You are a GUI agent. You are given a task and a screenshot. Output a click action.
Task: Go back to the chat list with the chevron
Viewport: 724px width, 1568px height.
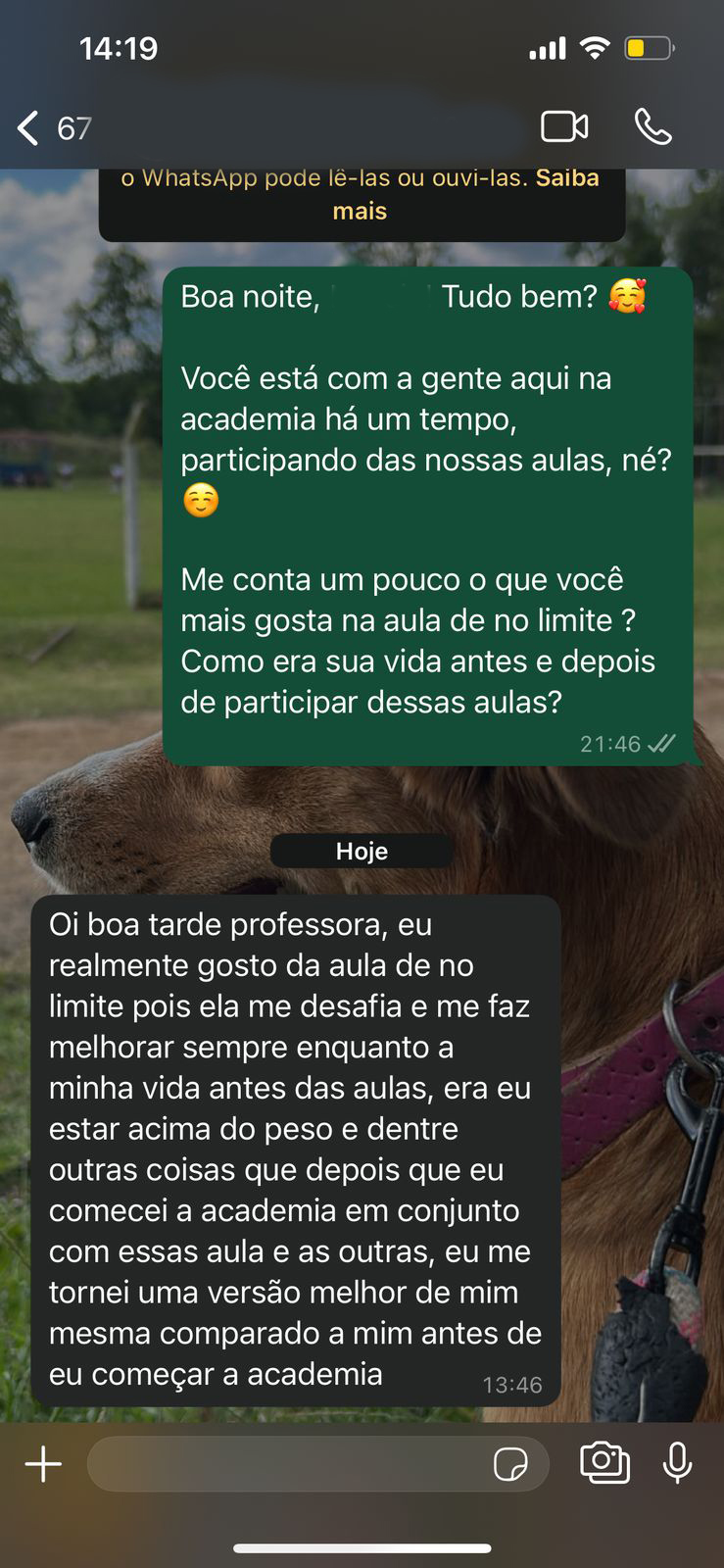[26, 127]
